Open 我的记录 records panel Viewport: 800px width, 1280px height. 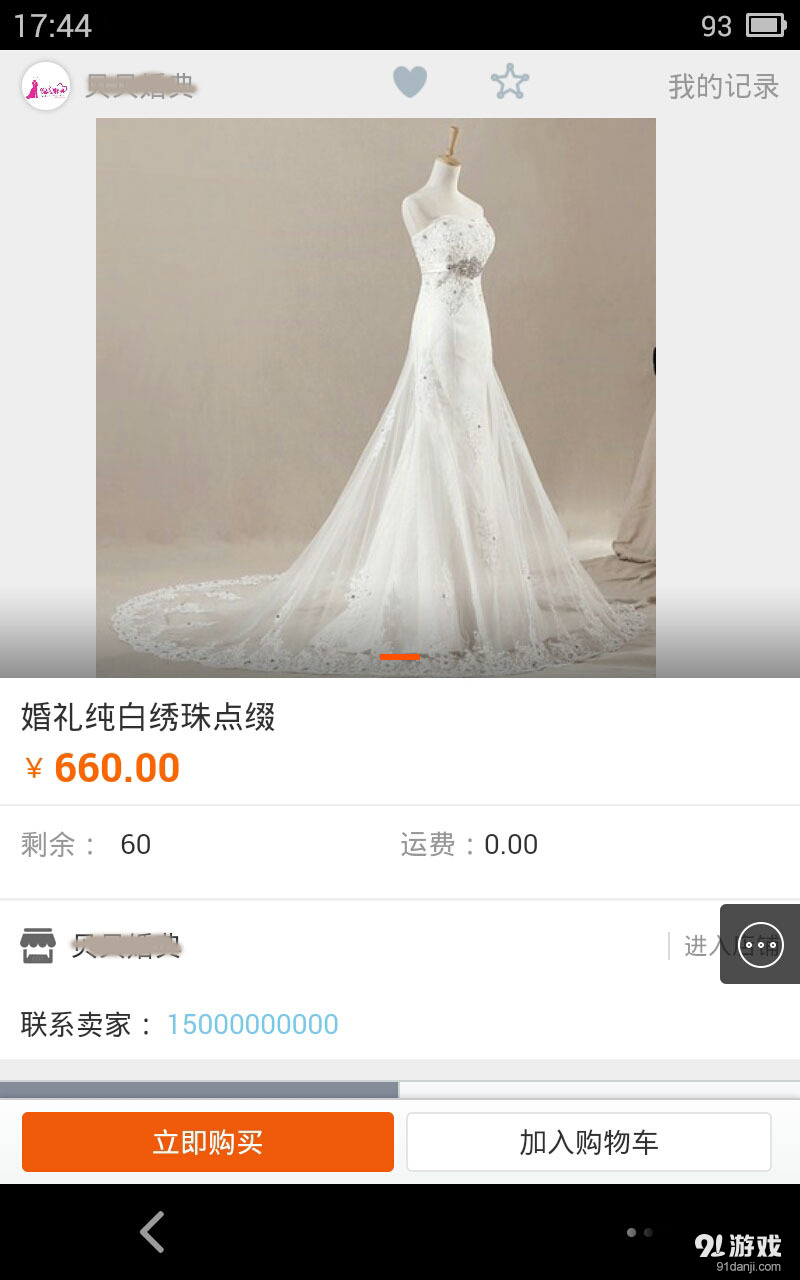pyautogui.click(x=725, y=86)
